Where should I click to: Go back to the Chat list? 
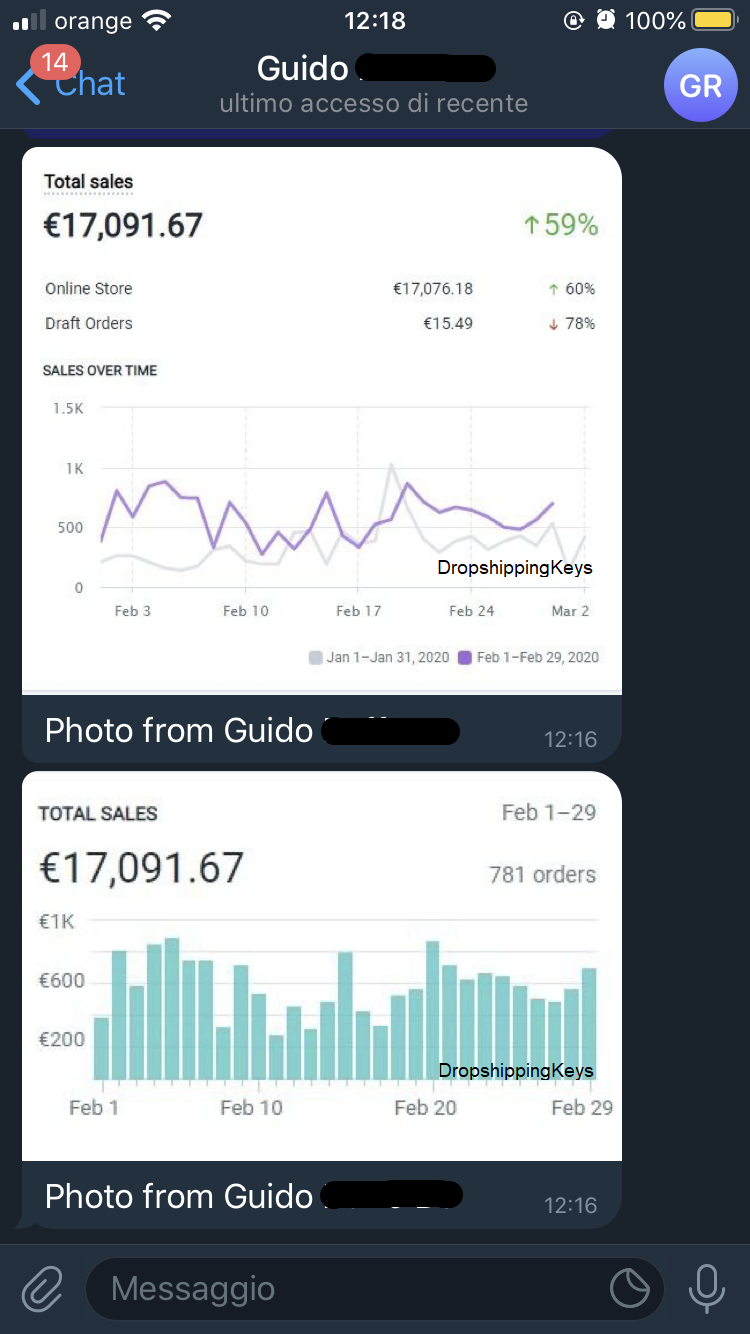(x=70, y=84)
